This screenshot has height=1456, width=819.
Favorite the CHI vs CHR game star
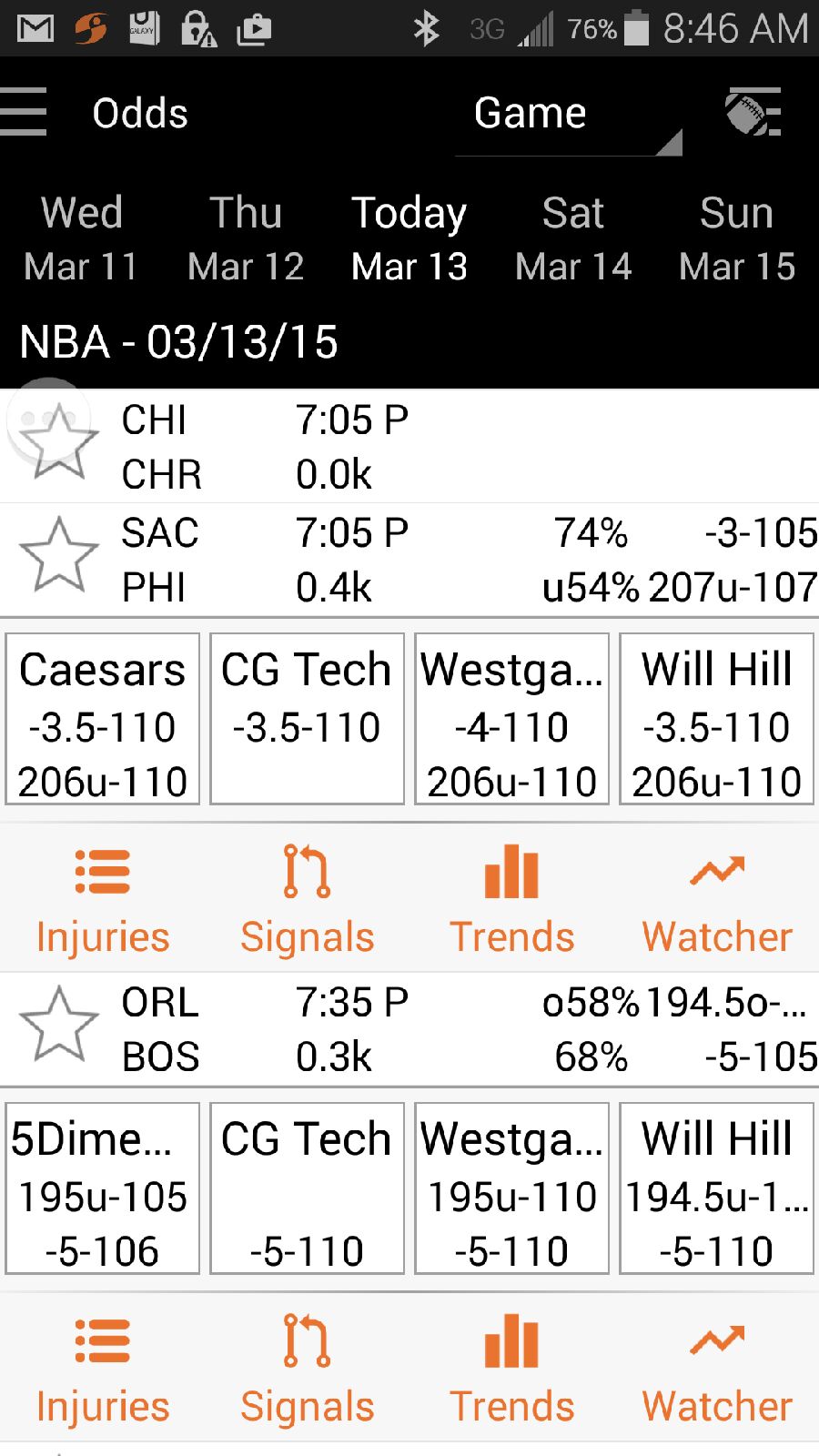click(x=59, y=443)
